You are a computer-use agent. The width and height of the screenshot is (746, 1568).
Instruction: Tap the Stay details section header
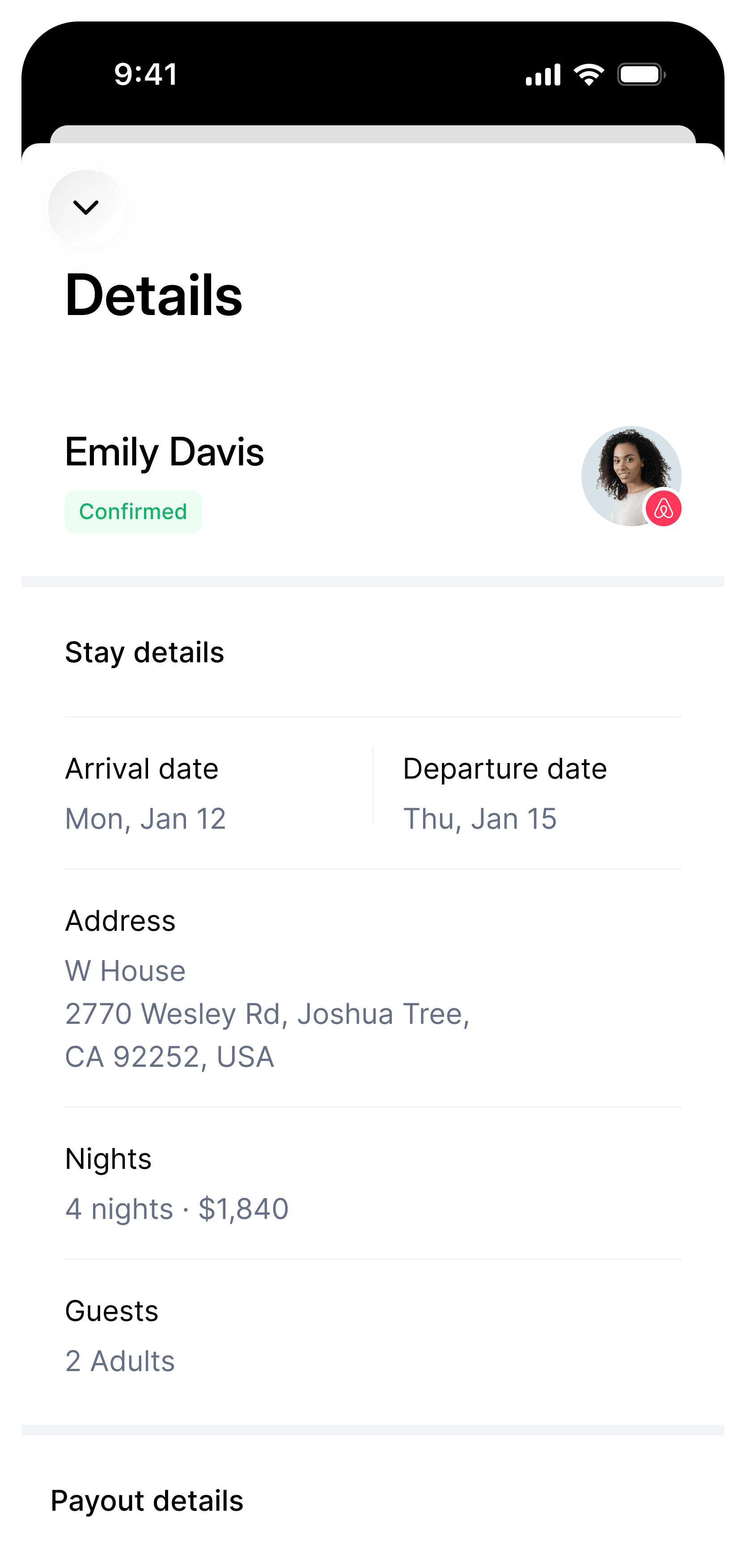pyautogui.click(x=144, y=652)
